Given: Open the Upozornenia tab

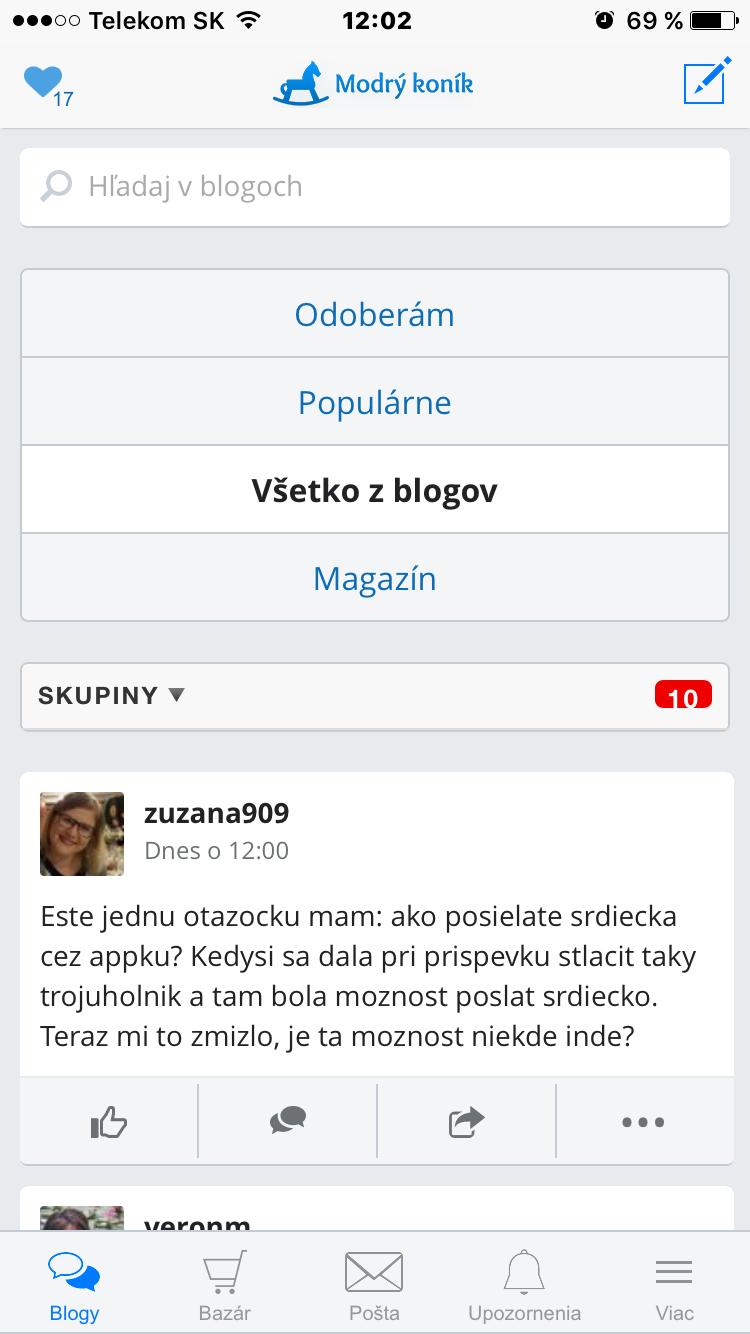Looking at the screenshot, I should pos(524,1285).
